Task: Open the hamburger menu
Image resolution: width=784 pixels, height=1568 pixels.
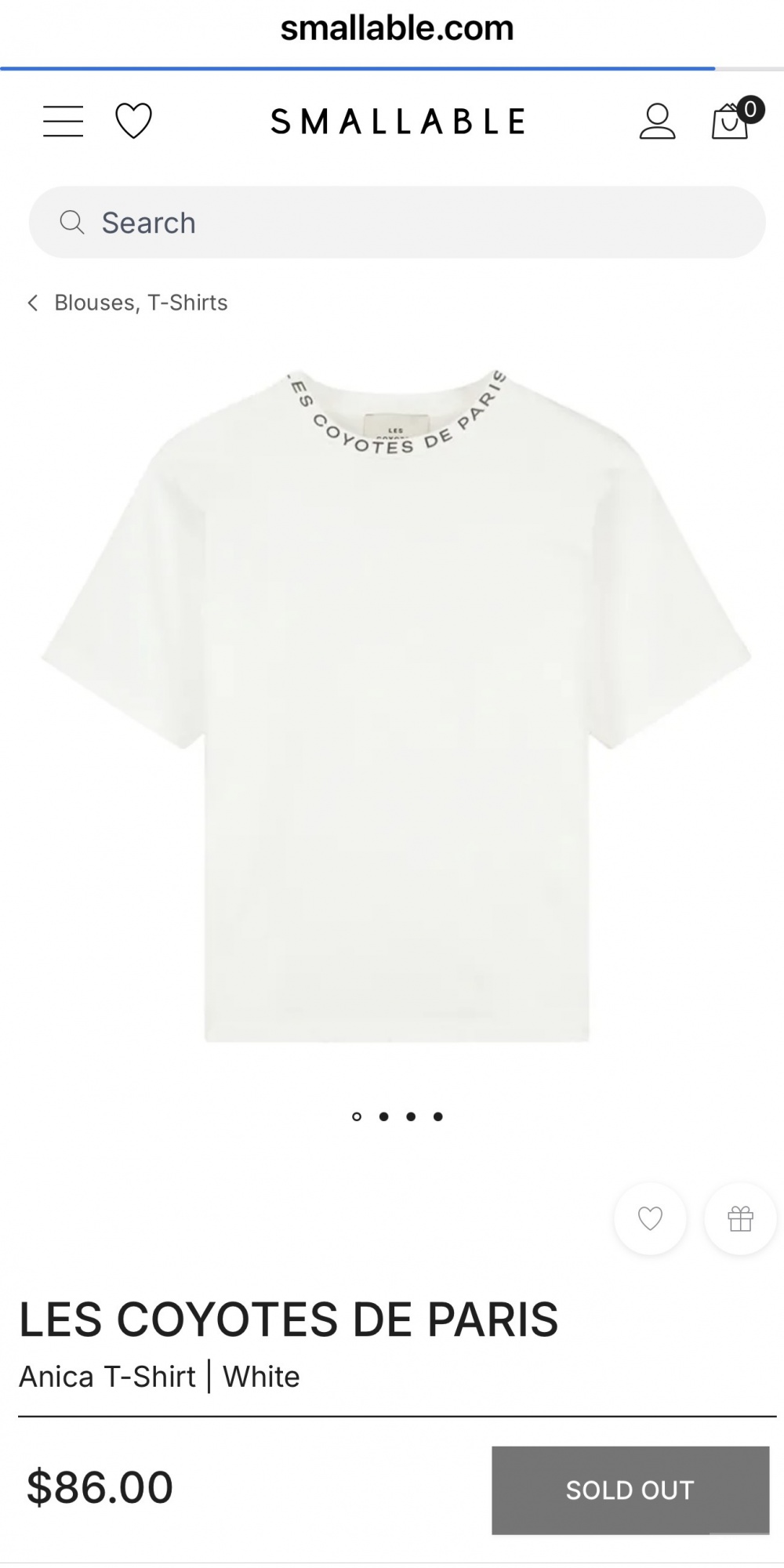Action: click(x=63, y=122)
